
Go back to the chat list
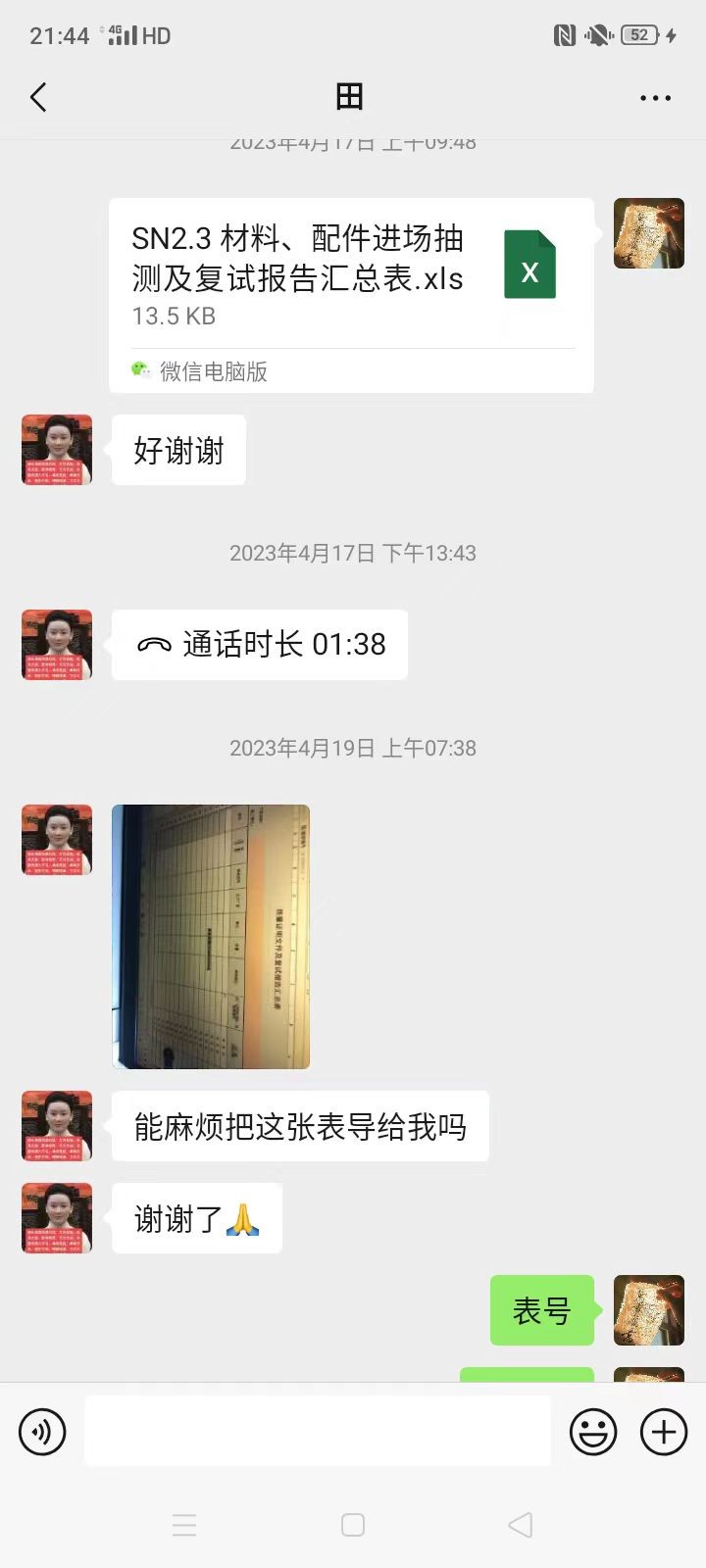pyautogui.click(x=38, y=97)
